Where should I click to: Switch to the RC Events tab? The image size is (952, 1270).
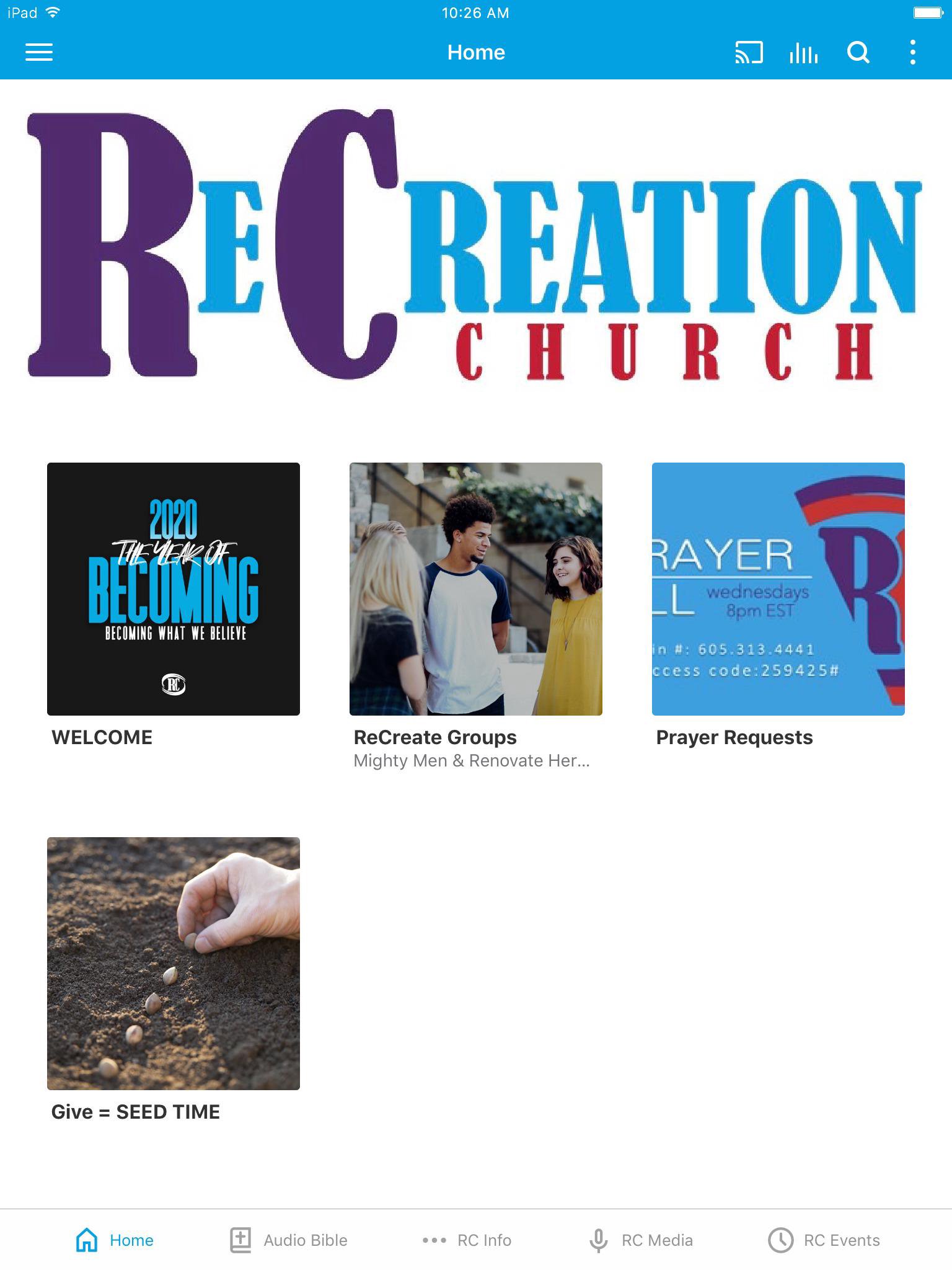click(824, 1240)
